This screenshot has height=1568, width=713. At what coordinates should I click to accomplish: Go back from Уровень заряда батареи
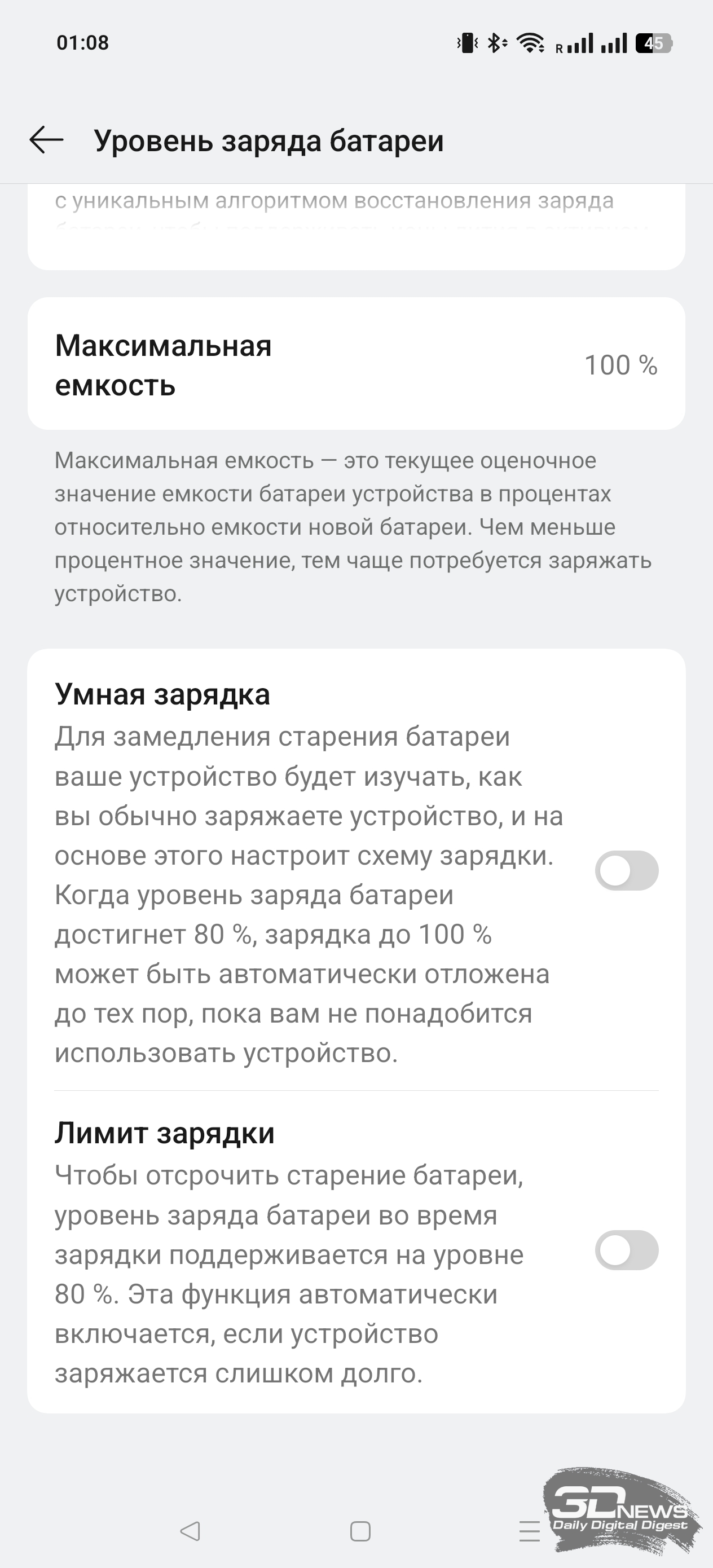(x=46, y=140)
